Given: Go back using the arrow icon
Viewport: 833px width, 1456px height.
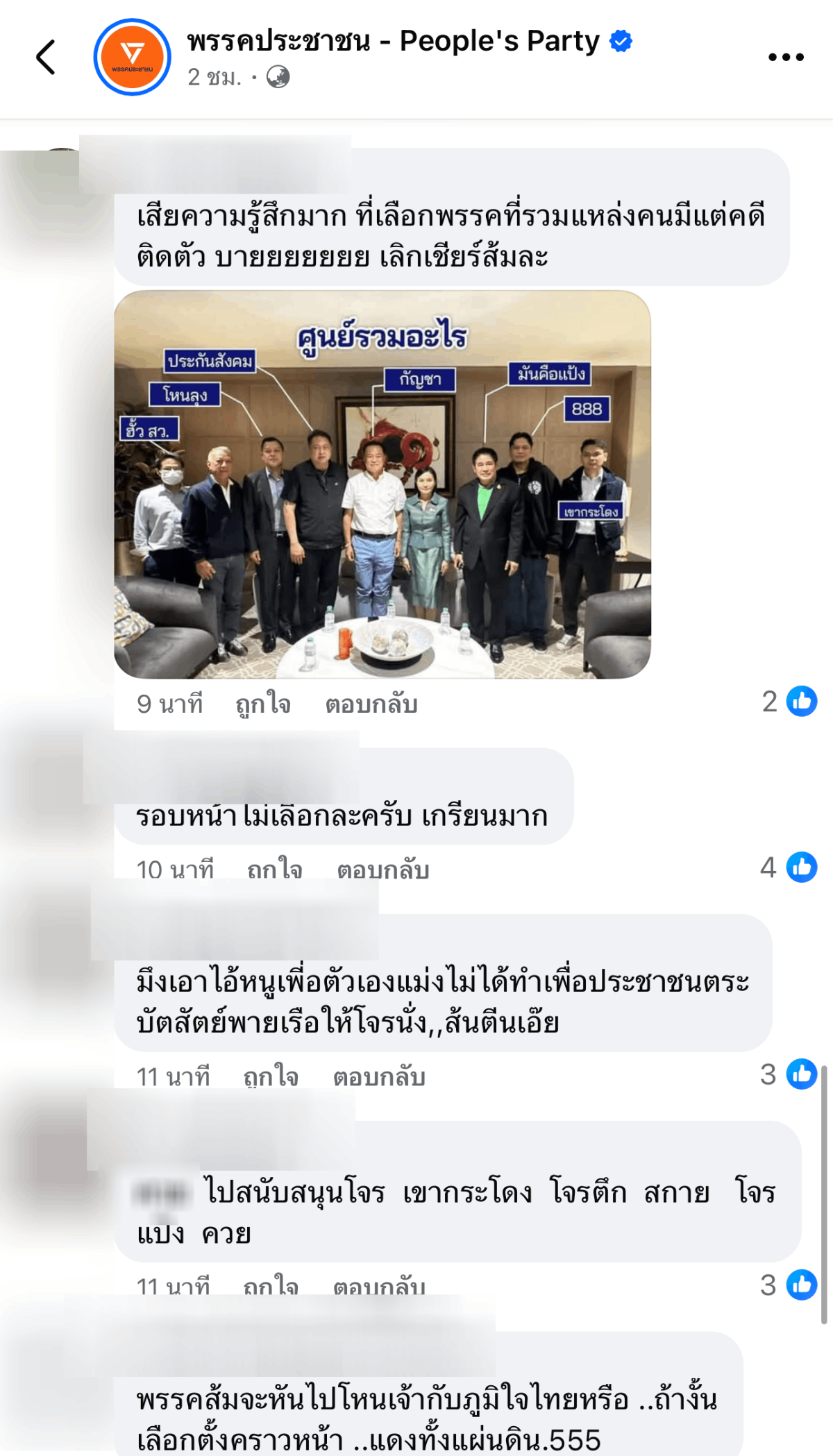Looking at the screenshot, I should 46,57.
